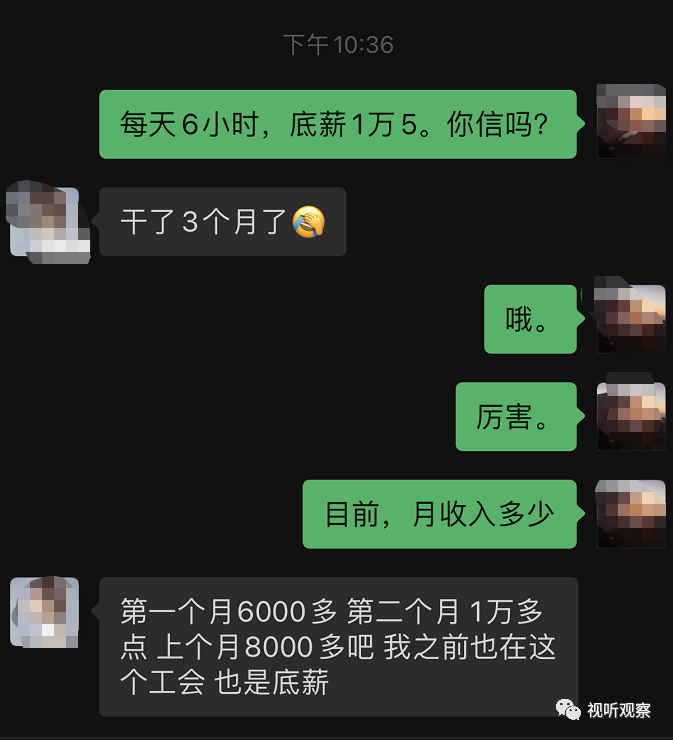
Task: Open the avatar beside 目前，月收入多少
Action: (x=631, y=513)
